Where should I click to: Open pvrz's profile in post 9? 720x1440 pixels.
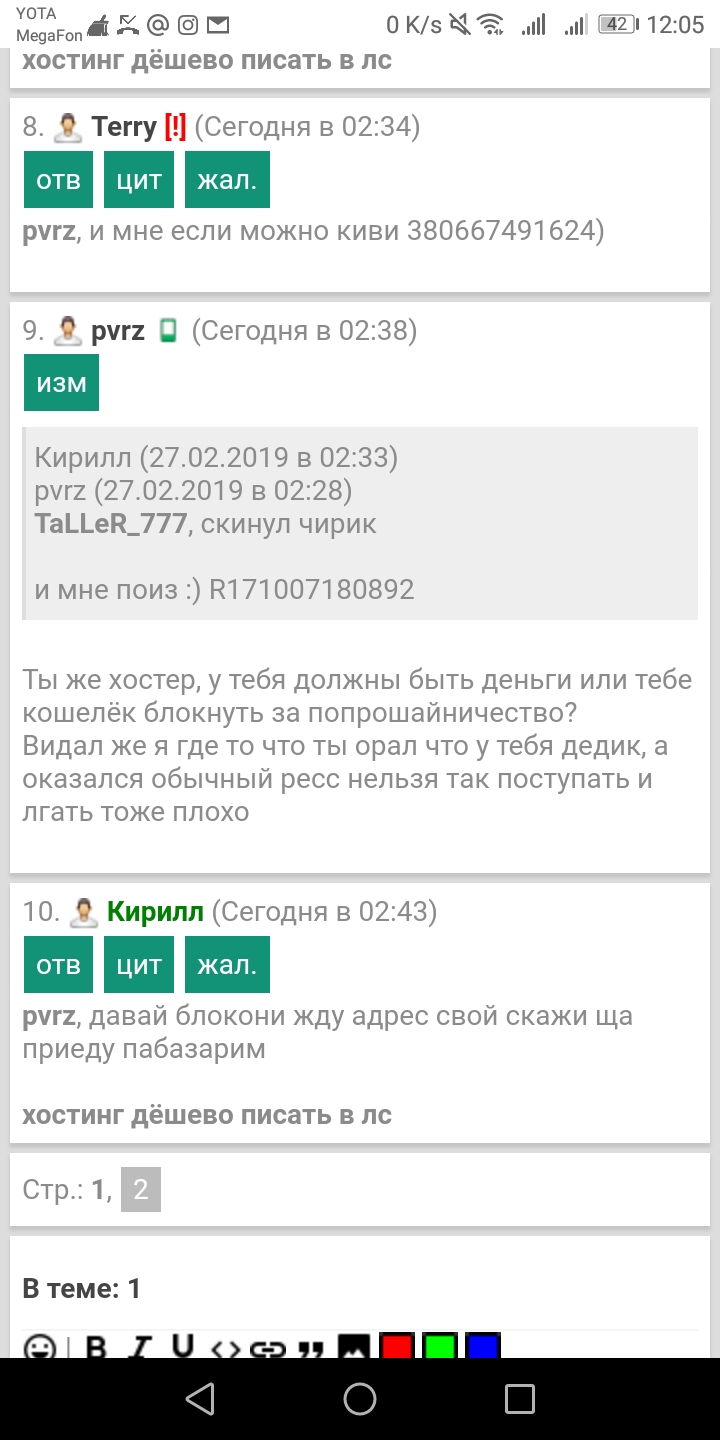[118, 331]
